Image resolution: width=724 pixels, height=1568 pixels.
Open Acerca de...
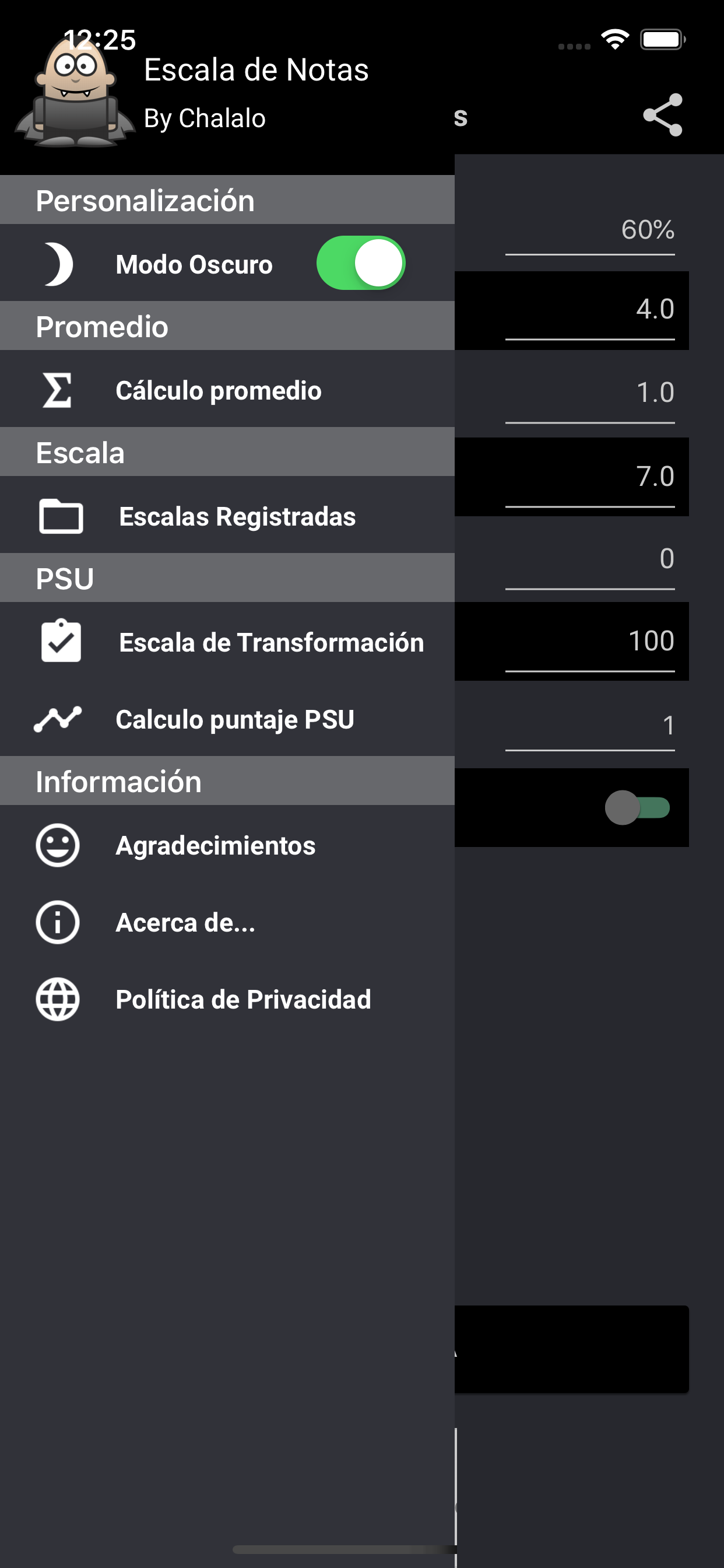227,922
